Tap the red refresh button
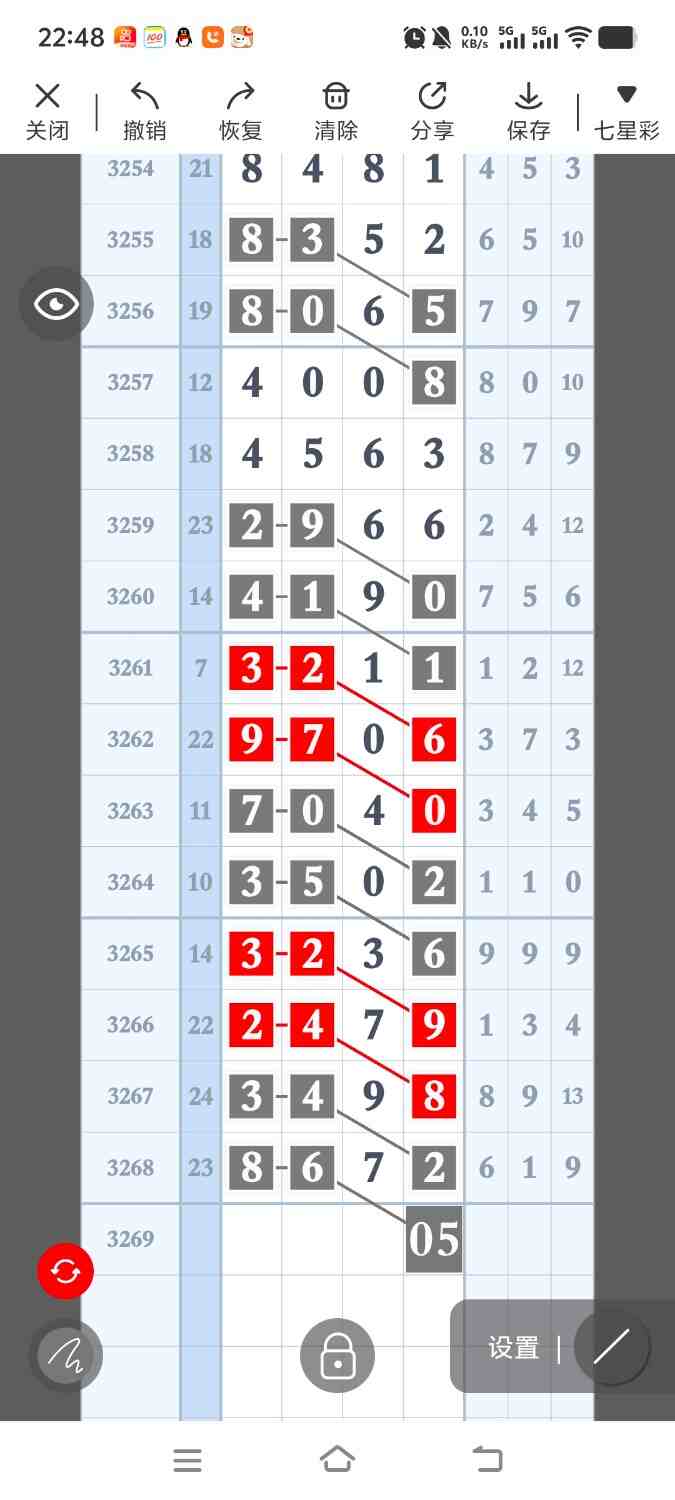The width and height of the screenshot is (675, 1500). coord(65,1272)
